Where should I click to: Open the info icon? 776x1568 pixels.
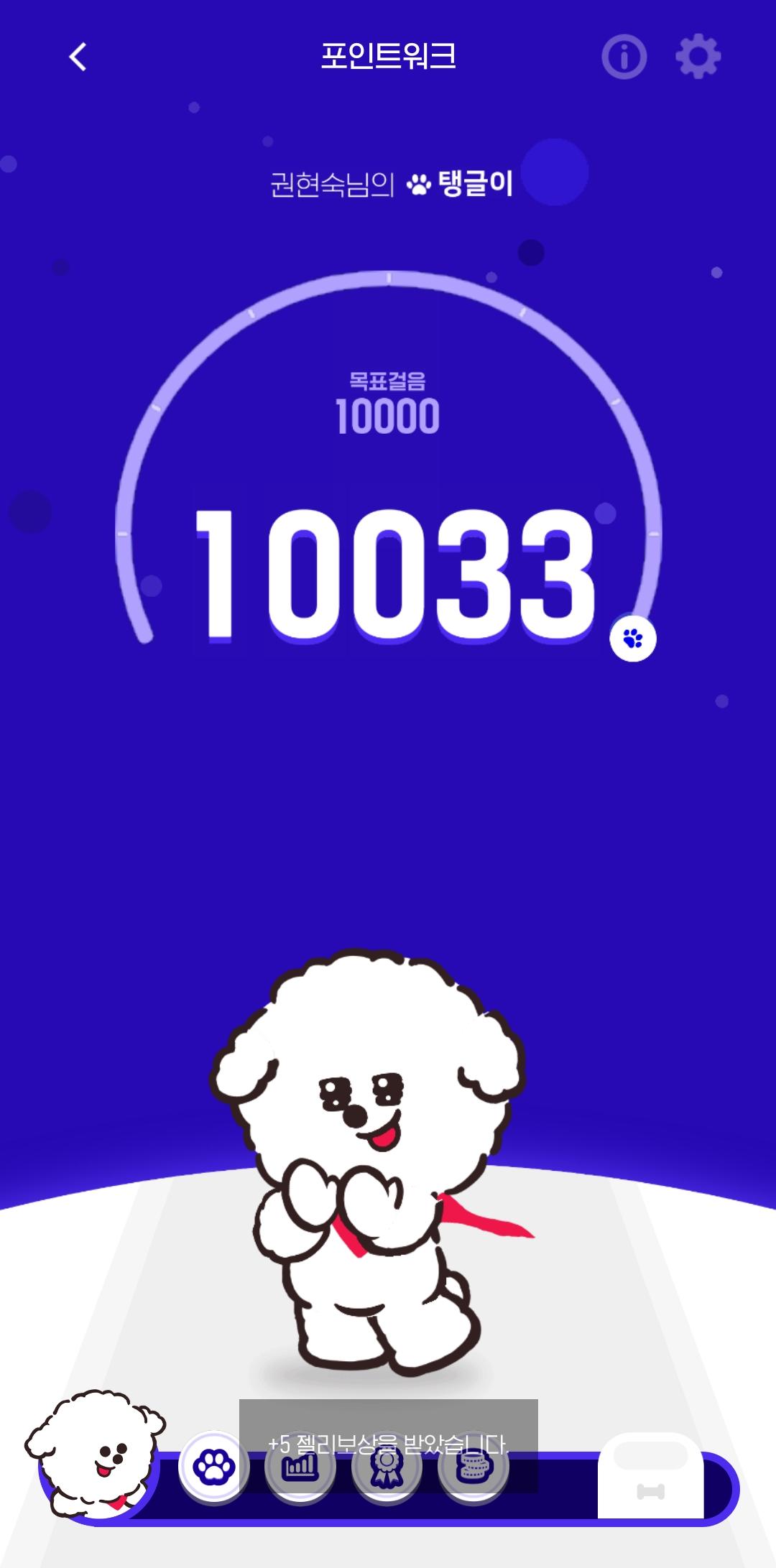624,57
